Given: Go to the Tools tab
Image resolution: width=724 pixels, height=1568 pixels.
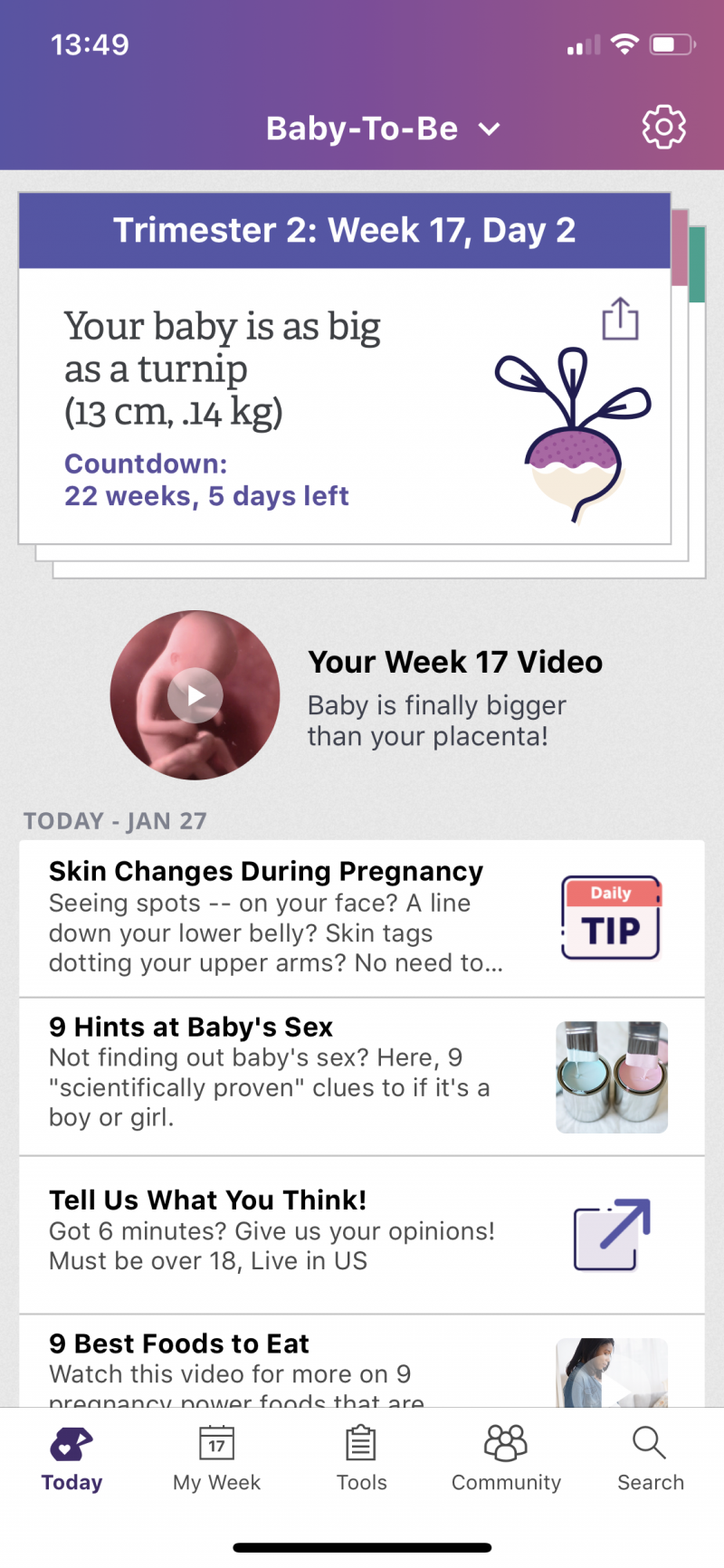Looking at the screenshot, I should tap(361, 1459).
